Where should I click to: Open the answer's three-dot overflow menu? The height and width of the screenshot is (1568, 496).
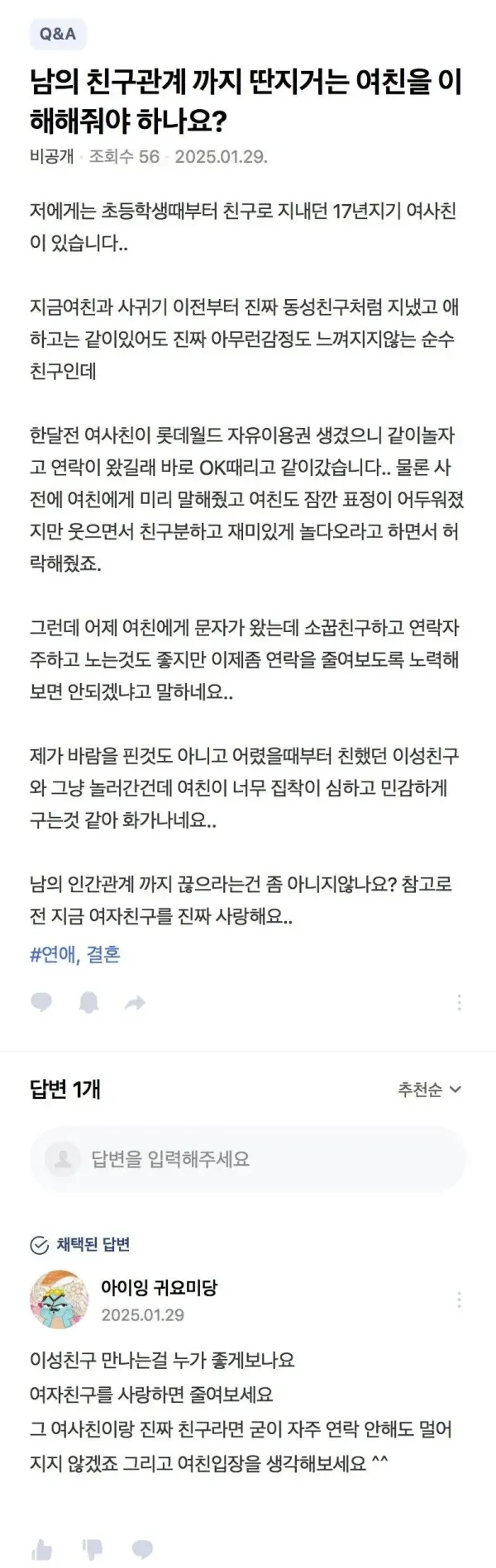(x=459, y=1299)
